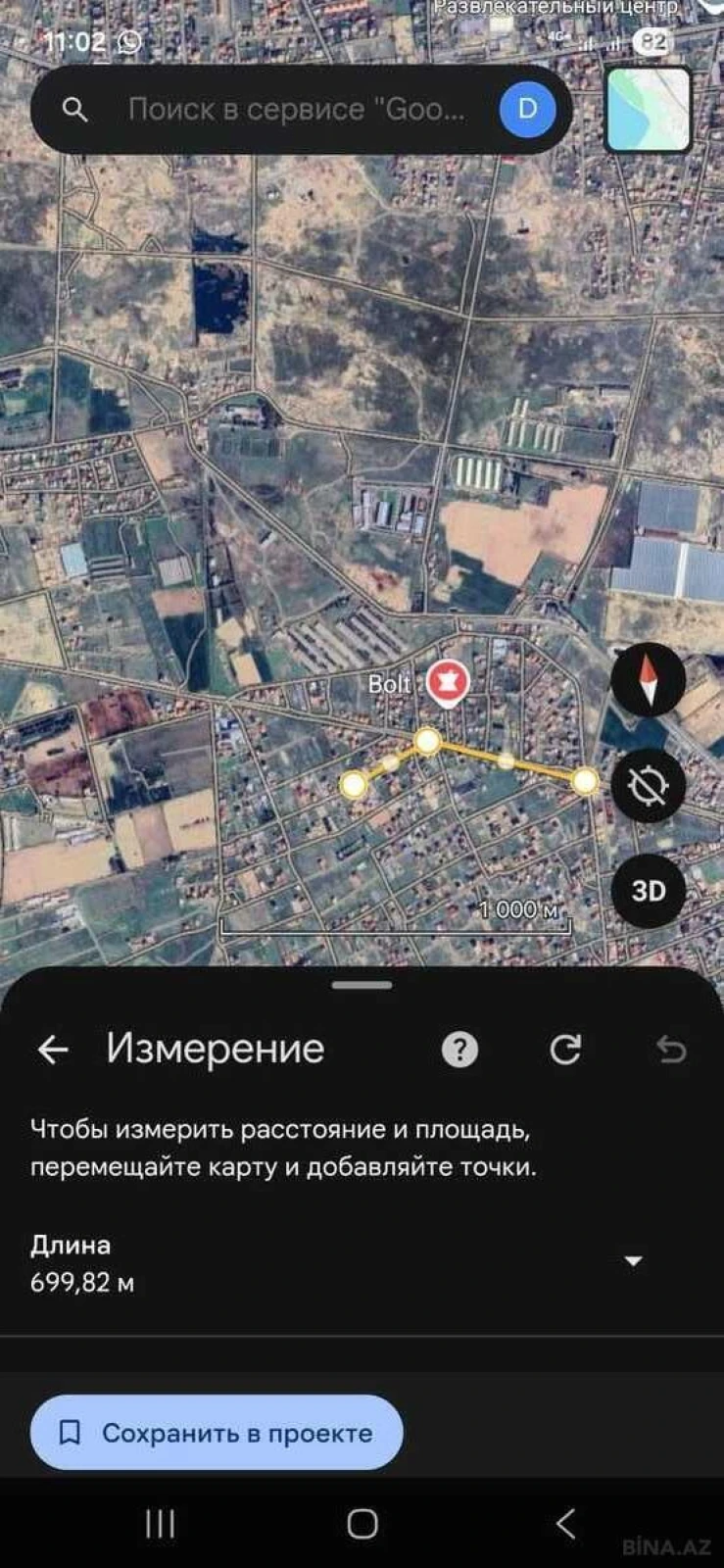Image resolution: width=724 pixels, height=1568 pixels.
Task: Select the My Location crosshair icon
Action: (648, 786)
